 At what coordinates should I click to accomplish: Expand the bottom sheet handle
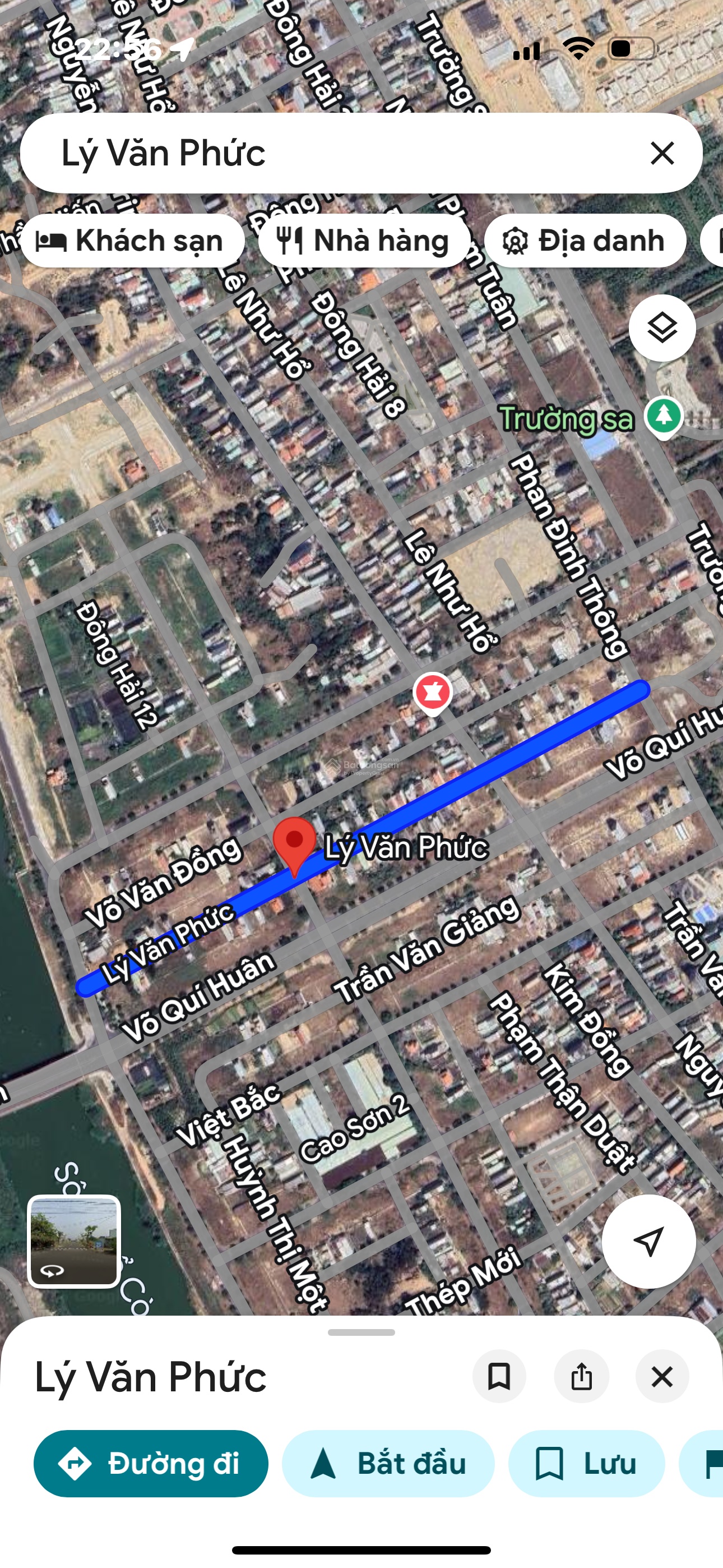361,1332
